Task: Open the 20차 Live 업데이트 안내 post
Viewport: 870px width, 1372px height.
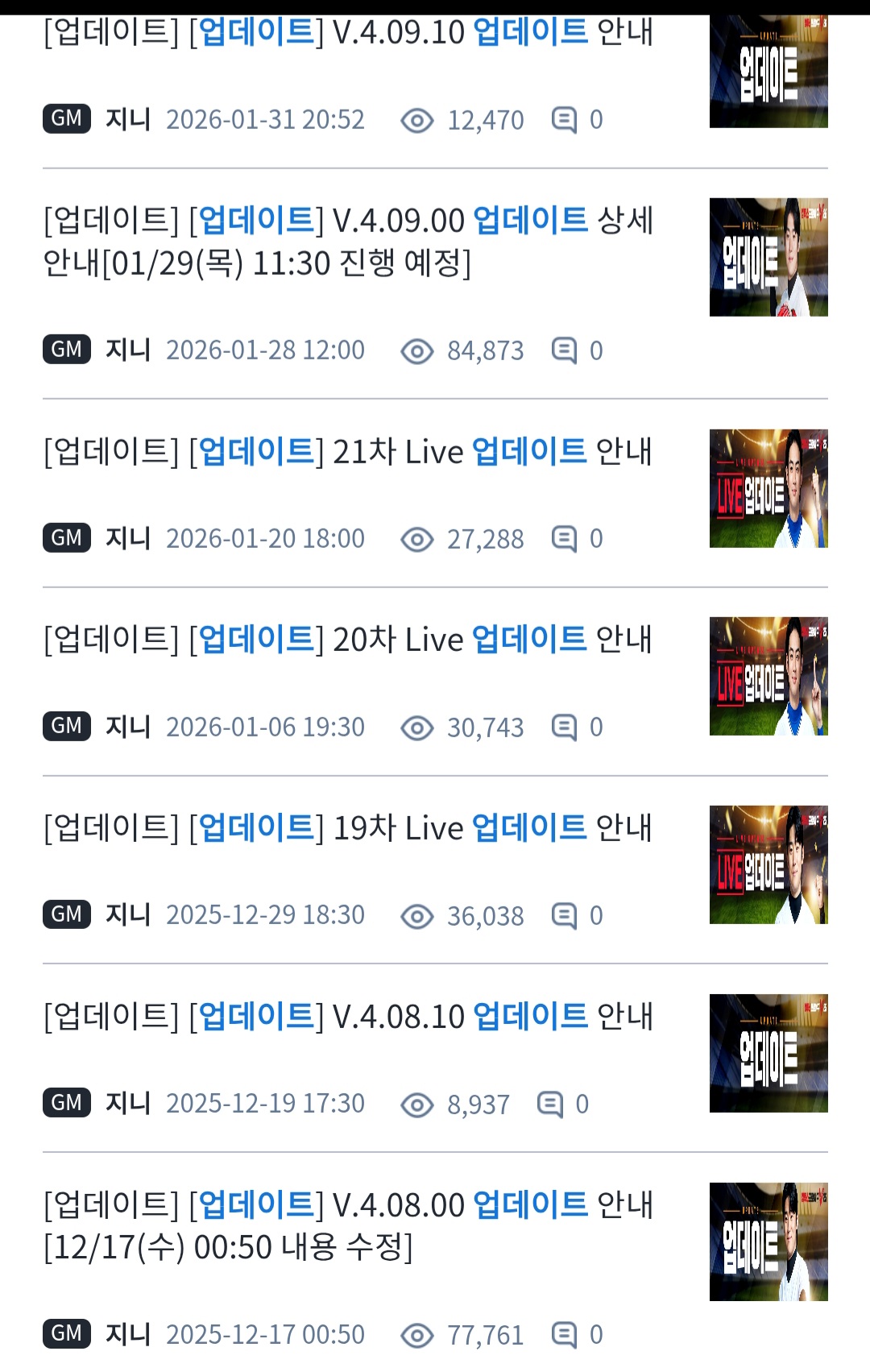Action: [348, 640]
